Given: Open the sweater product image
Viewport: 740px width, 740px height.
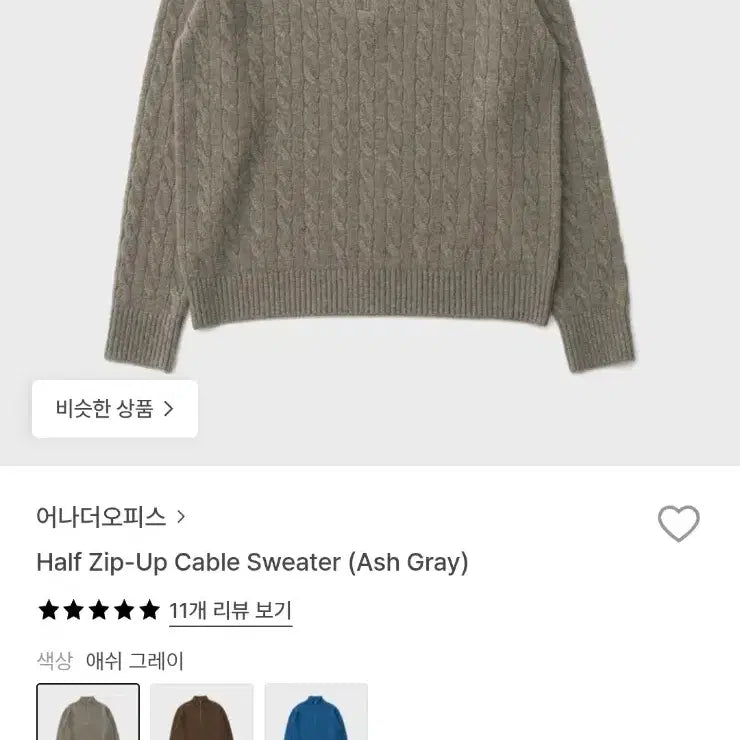Looking at the screenshot, I should 370,180.
